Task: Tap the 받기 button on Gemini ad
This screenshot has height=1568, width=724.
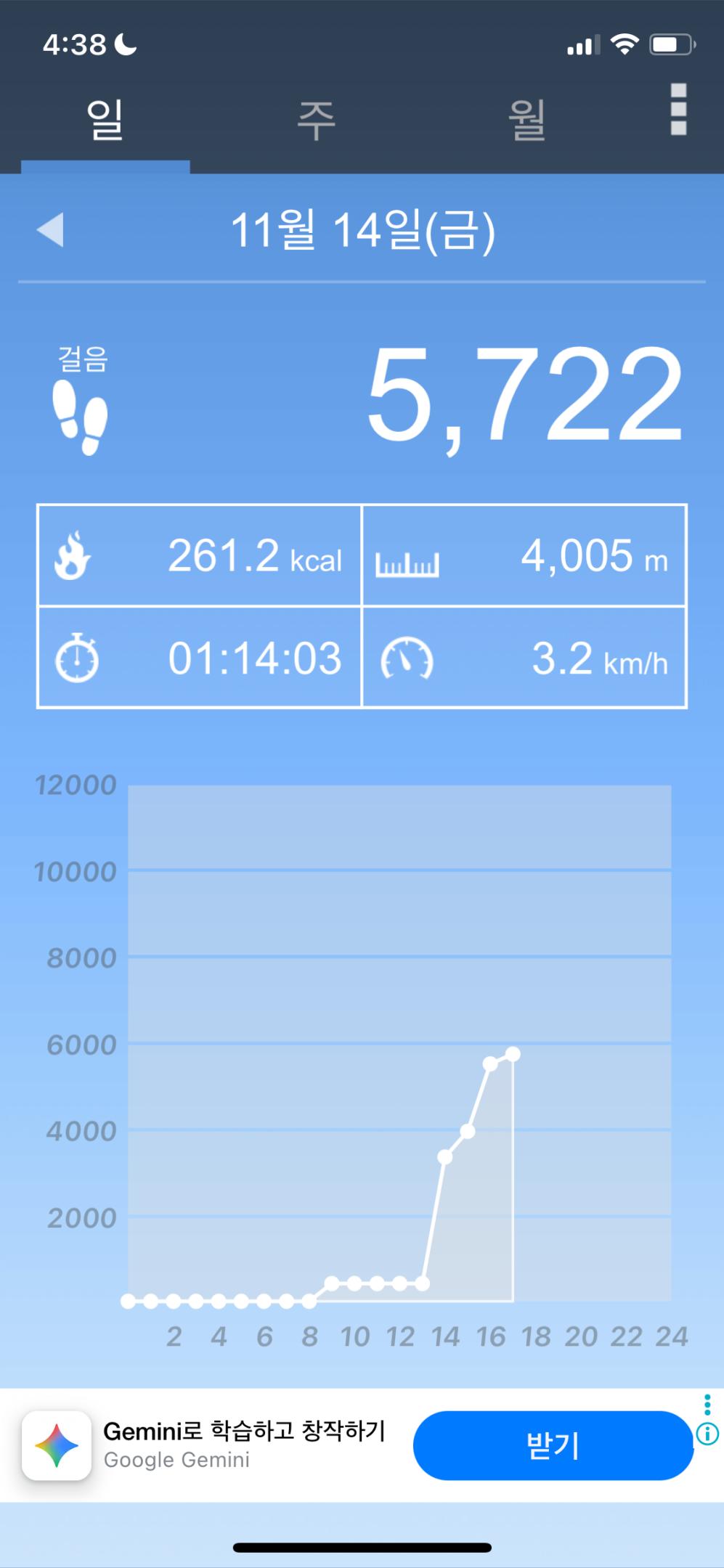Action: [553, 1445]
